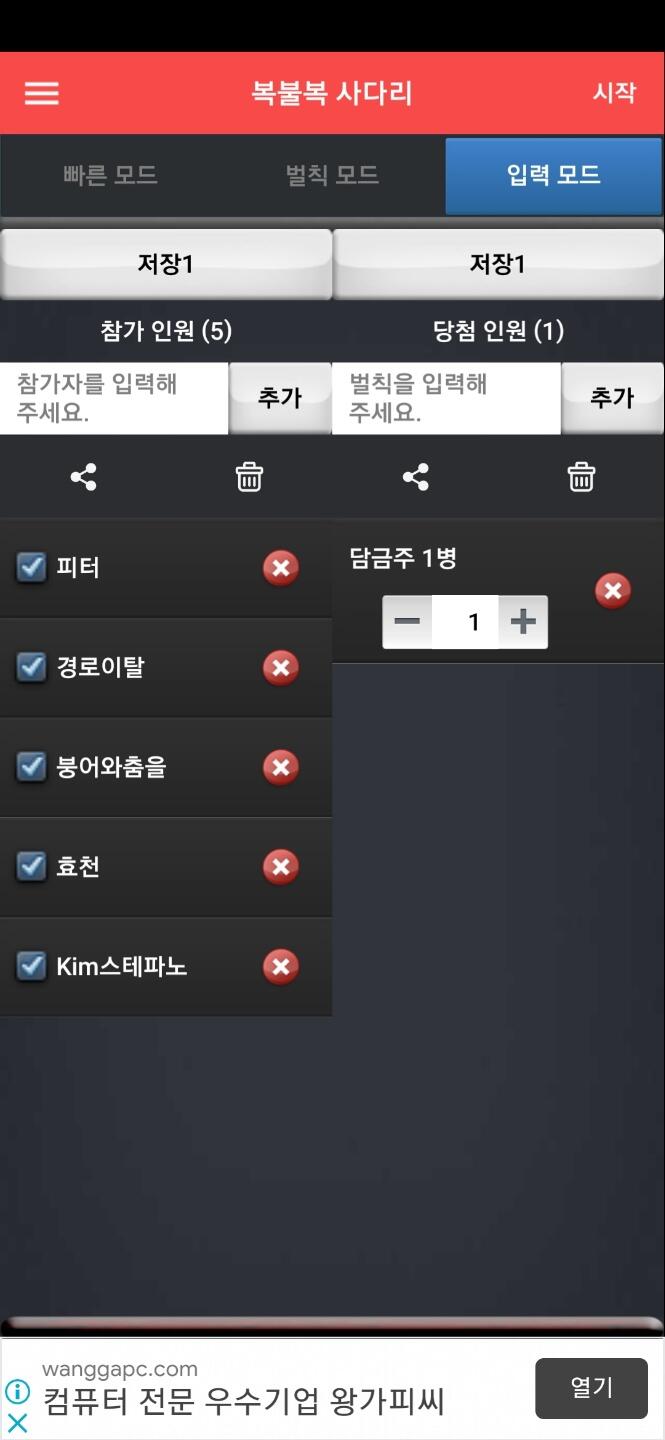Uncheck 붕어와춤을 participant

[x=32, y=767]
